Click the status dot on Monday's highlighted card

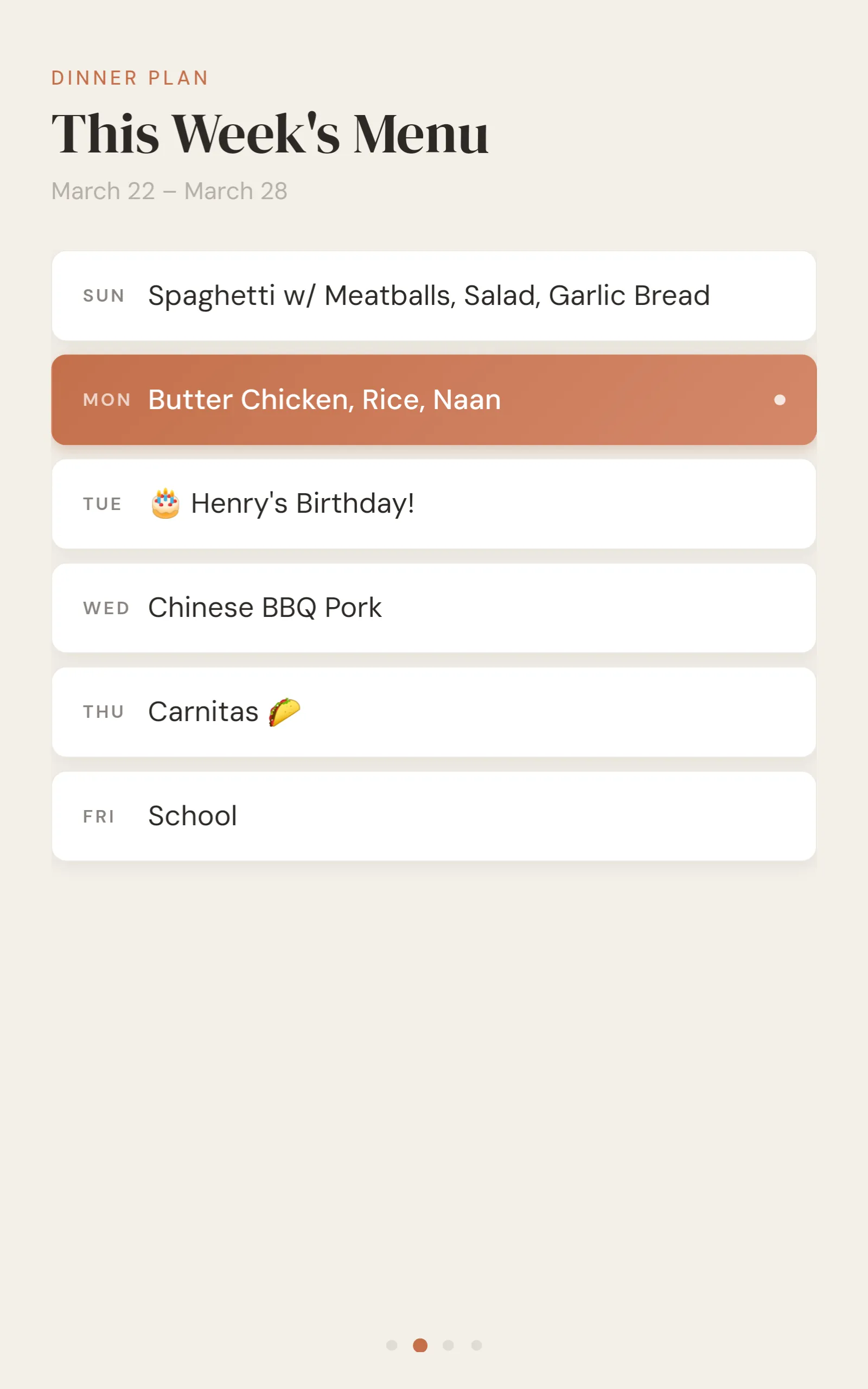point(780,399)
